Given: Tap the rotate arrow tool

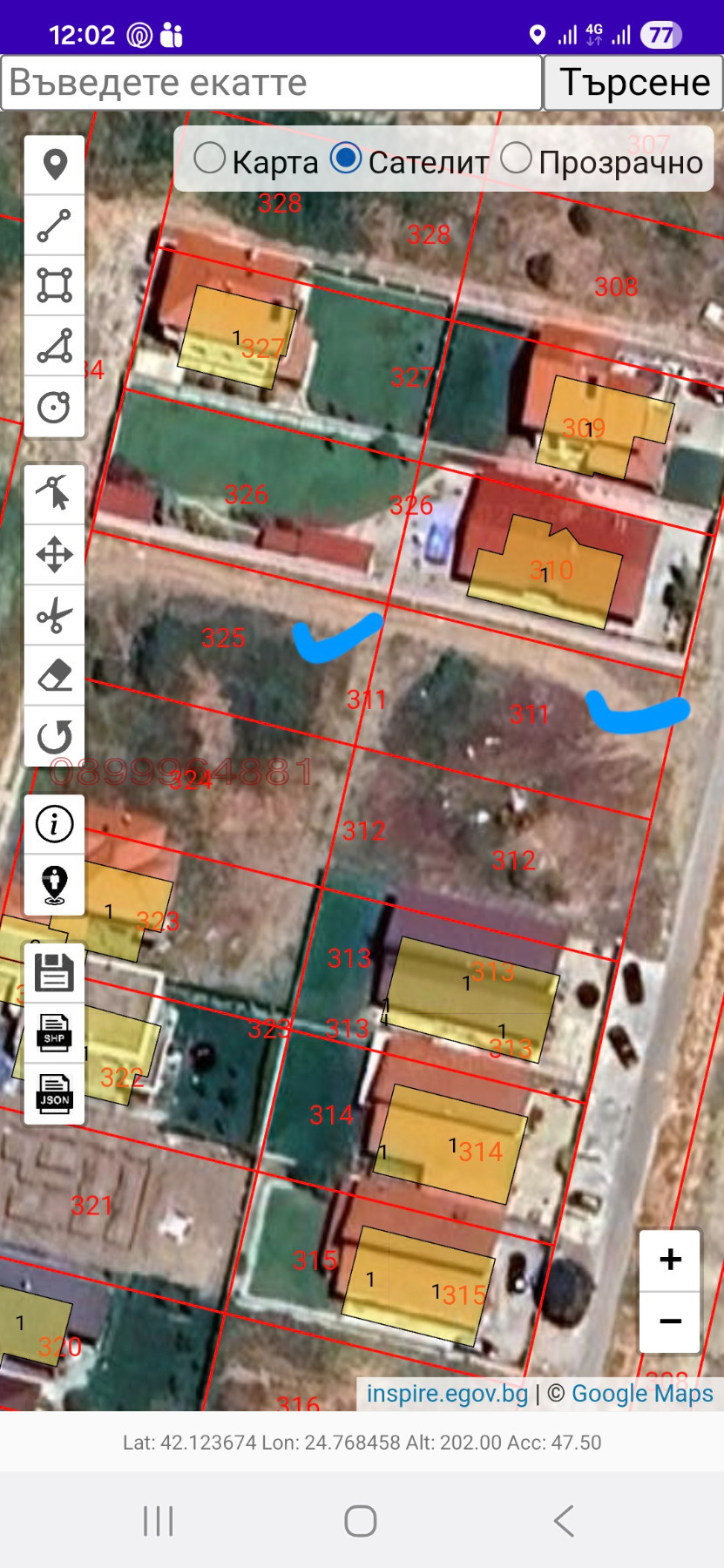Looking at the screenshot, I should 55,737.
